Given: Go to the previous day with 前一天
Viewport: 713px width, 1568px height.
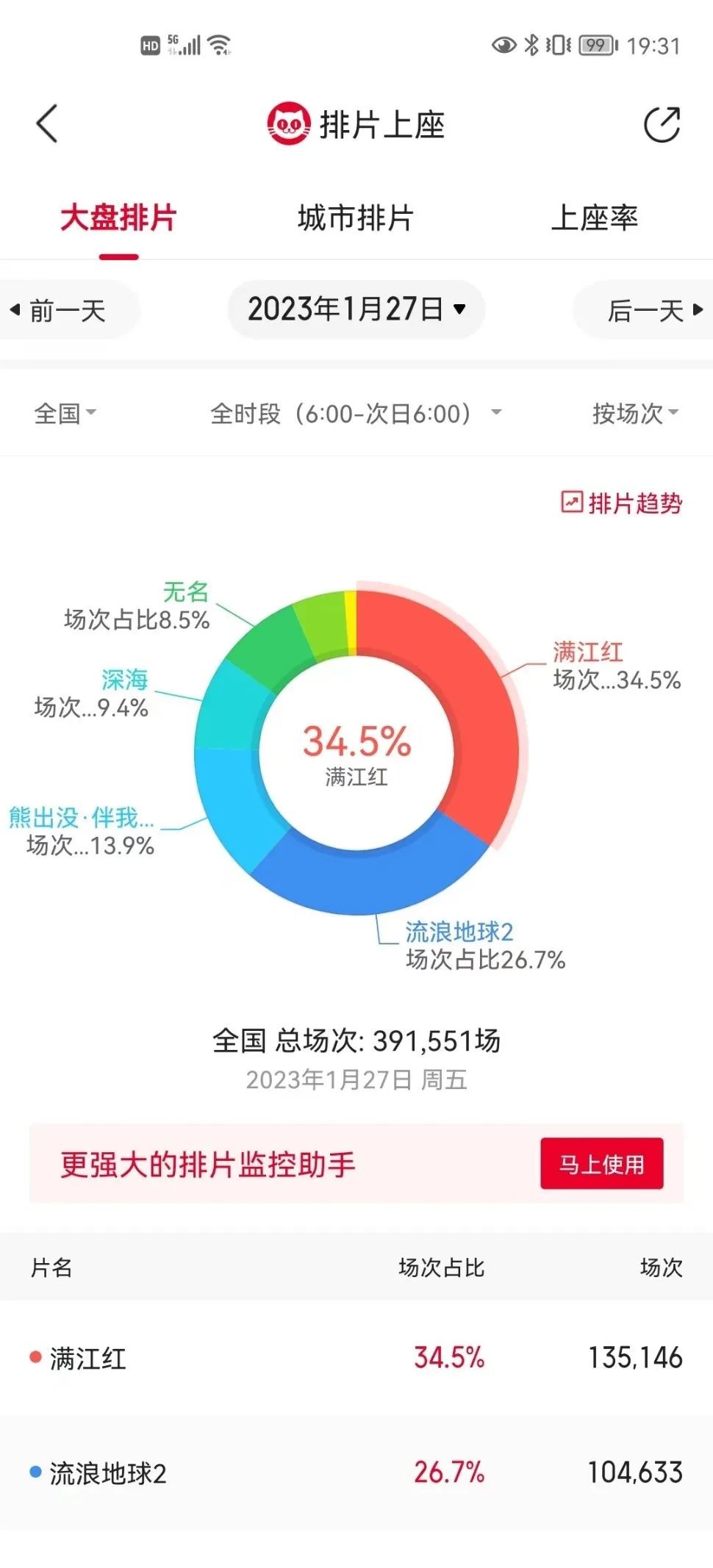Looking at the screenshot, I should [66, 310].
